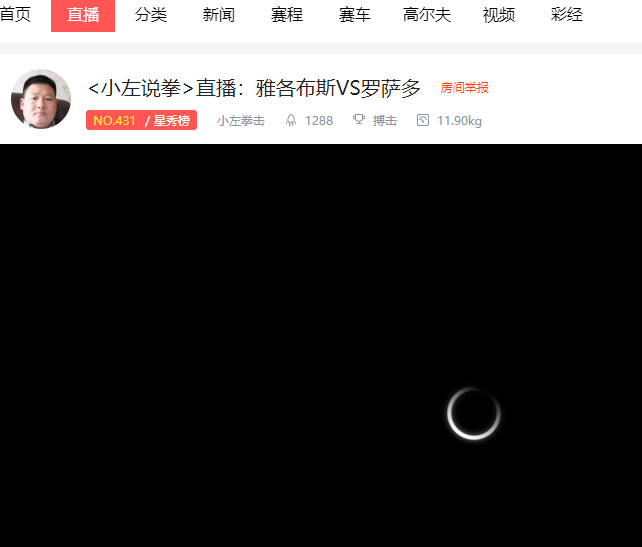This screenshot has height=547, width=642.
Task: Open the 赛车 racing tab
Action: tap(355, 15)
